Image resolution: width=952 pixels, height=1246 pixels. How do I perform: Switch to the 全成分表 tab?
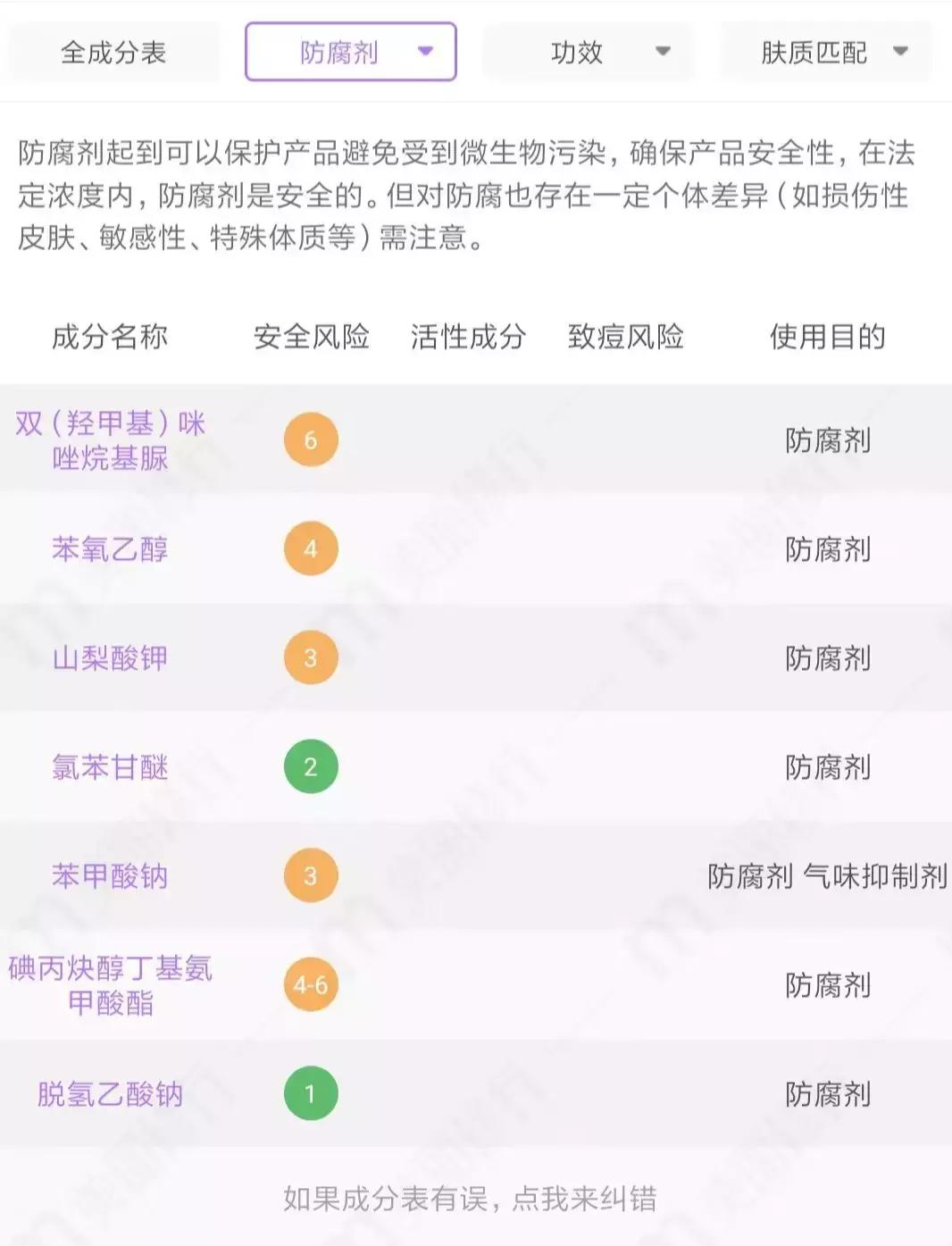pyautogui.click(x=113, y=53)
